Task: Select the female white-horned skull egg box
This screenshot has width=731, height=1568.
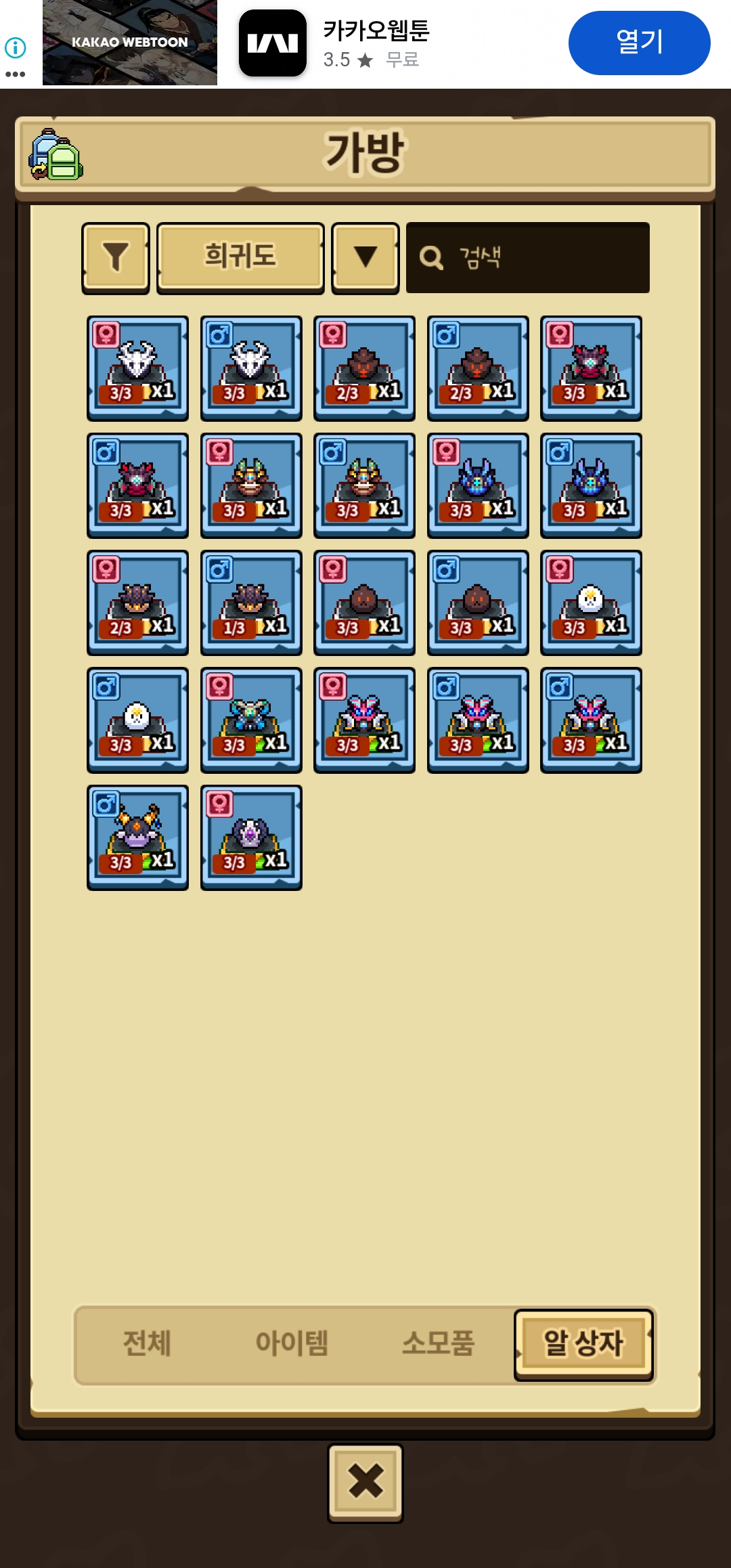Action: pyautogui.click(x=137, y=368)
